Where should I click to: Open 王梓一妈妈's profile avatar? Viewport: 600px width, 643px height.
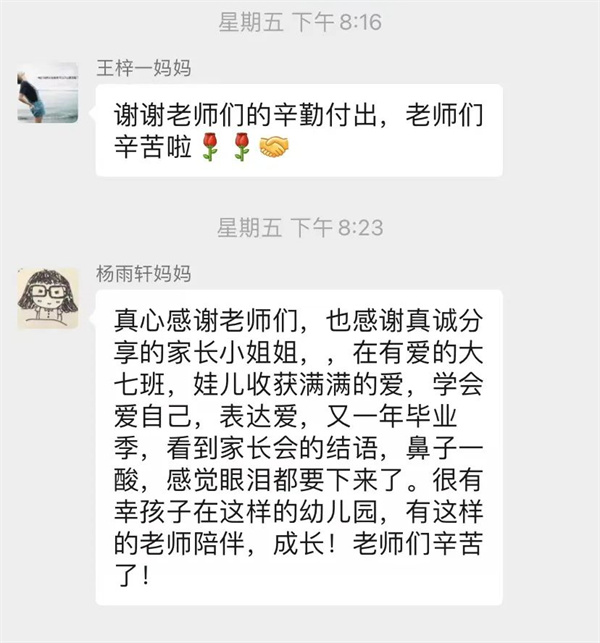tap(49, 93)
